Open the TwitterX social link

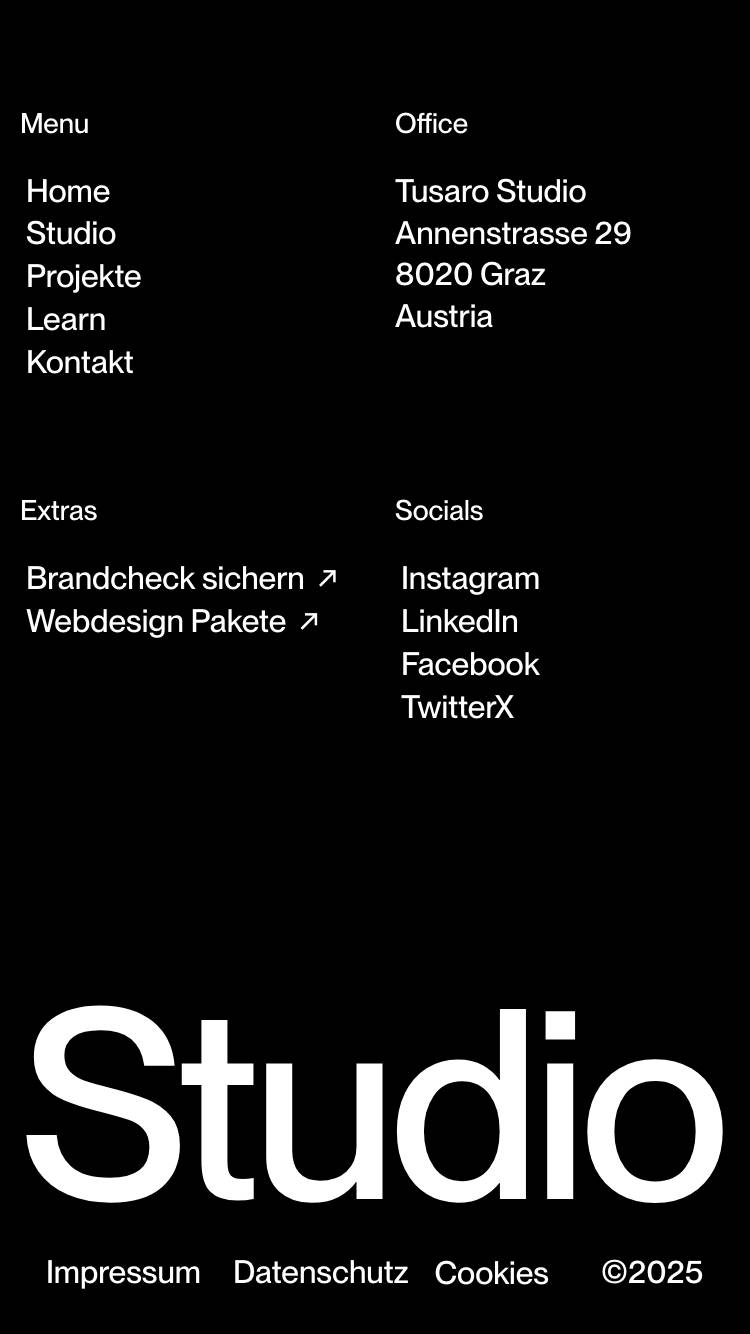(457, 708)
